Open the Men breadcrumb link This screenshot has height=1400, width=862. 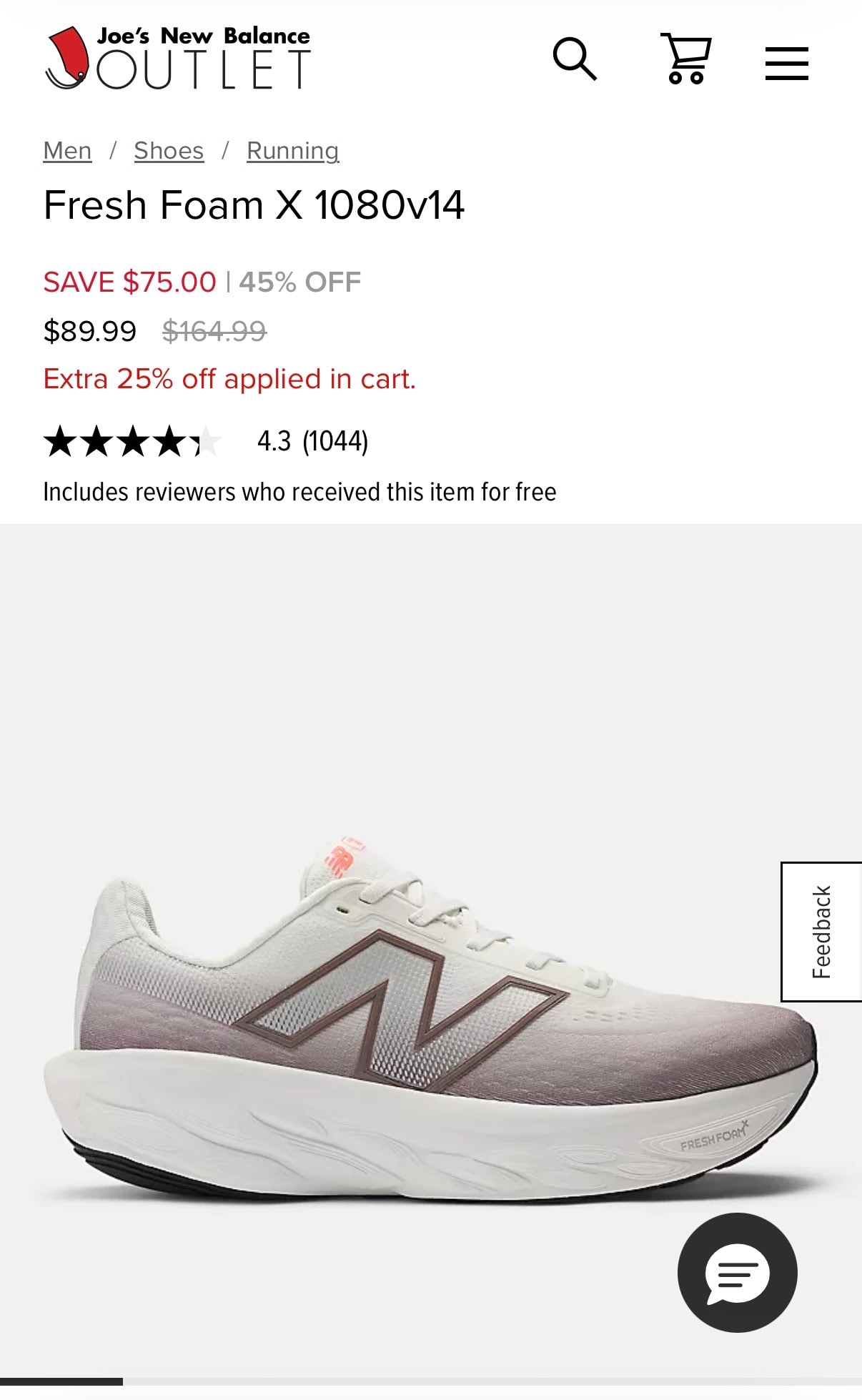tap(67, 151)
